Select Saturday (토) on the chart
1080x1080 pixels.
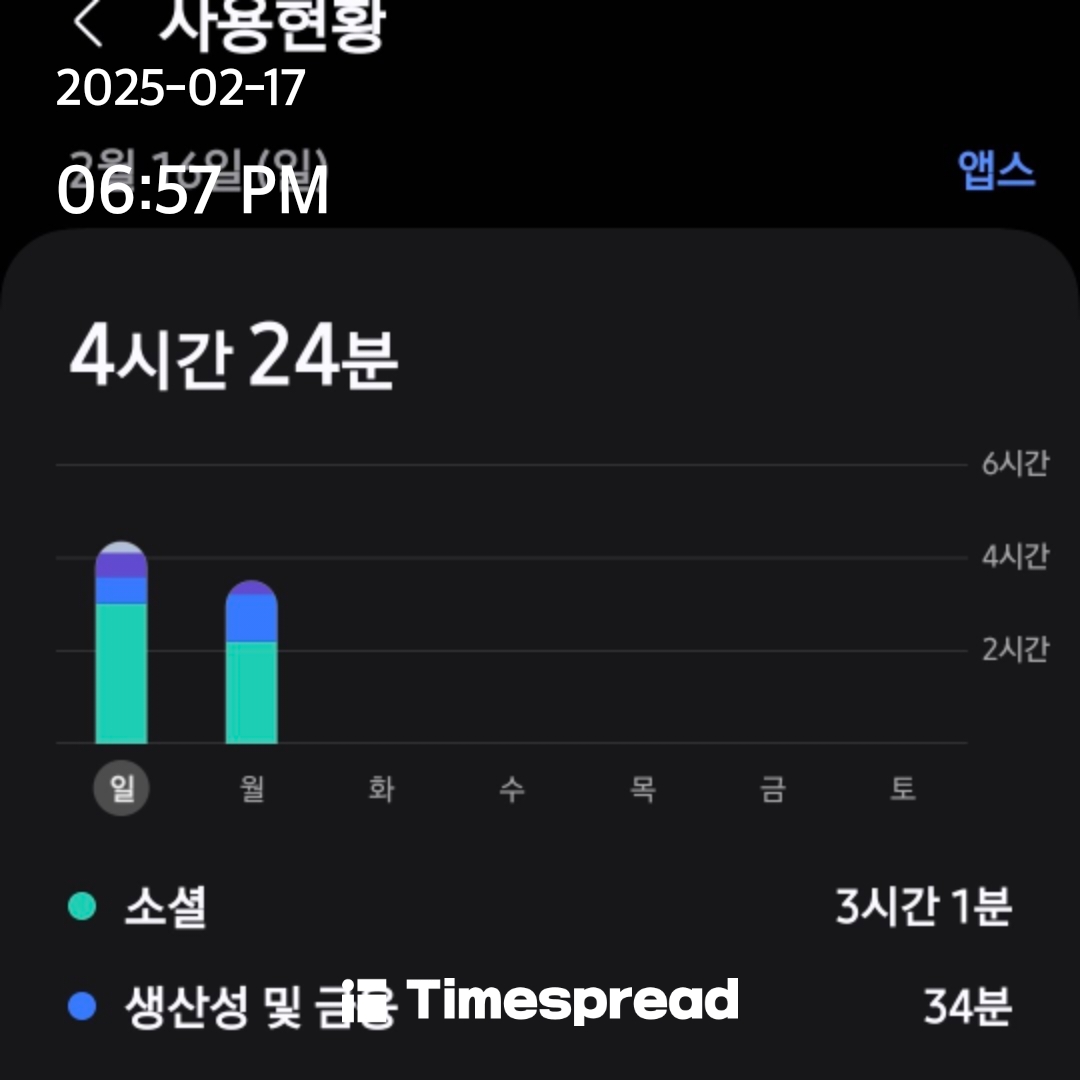(x=902, y=790)
